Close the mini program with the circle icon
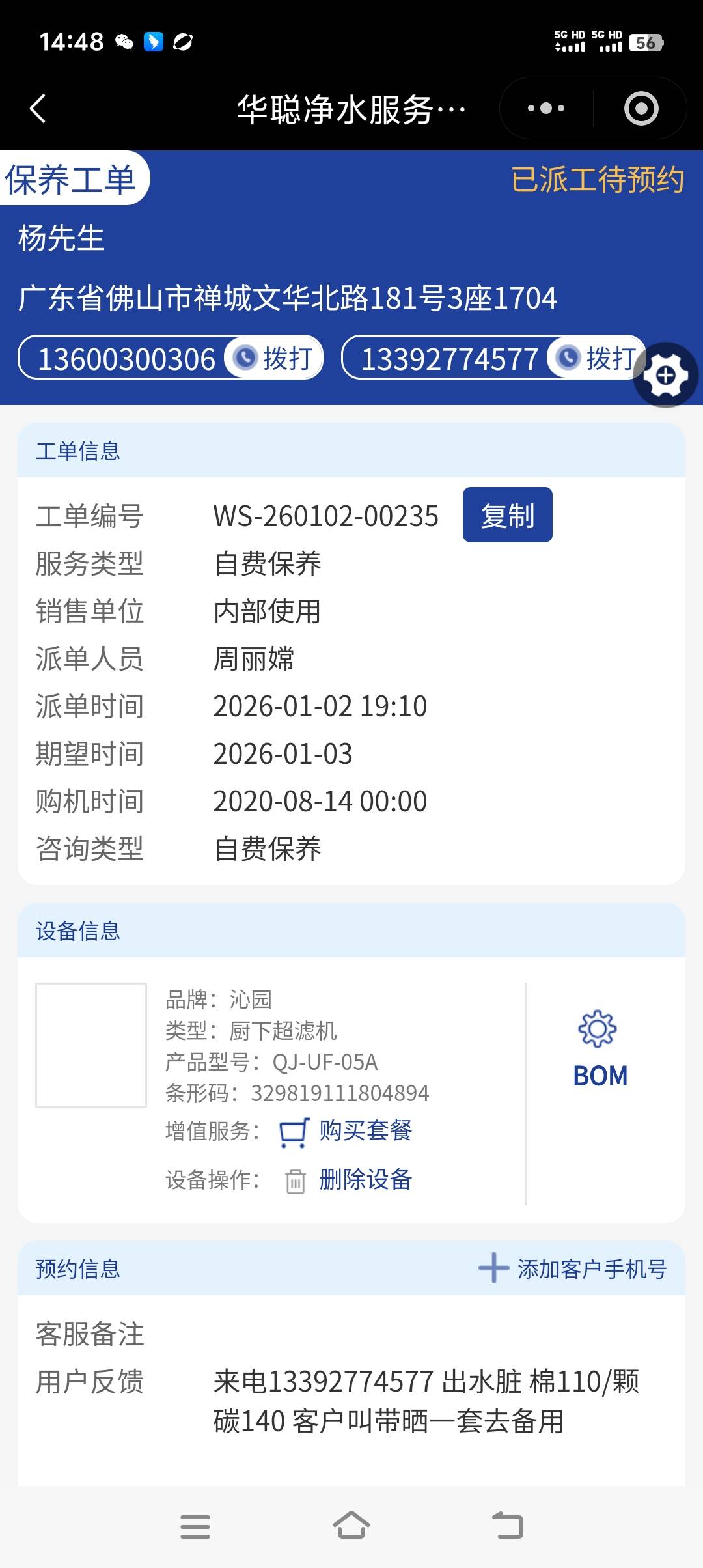This screenshot has width=703, height=1568. pos(641,109)
